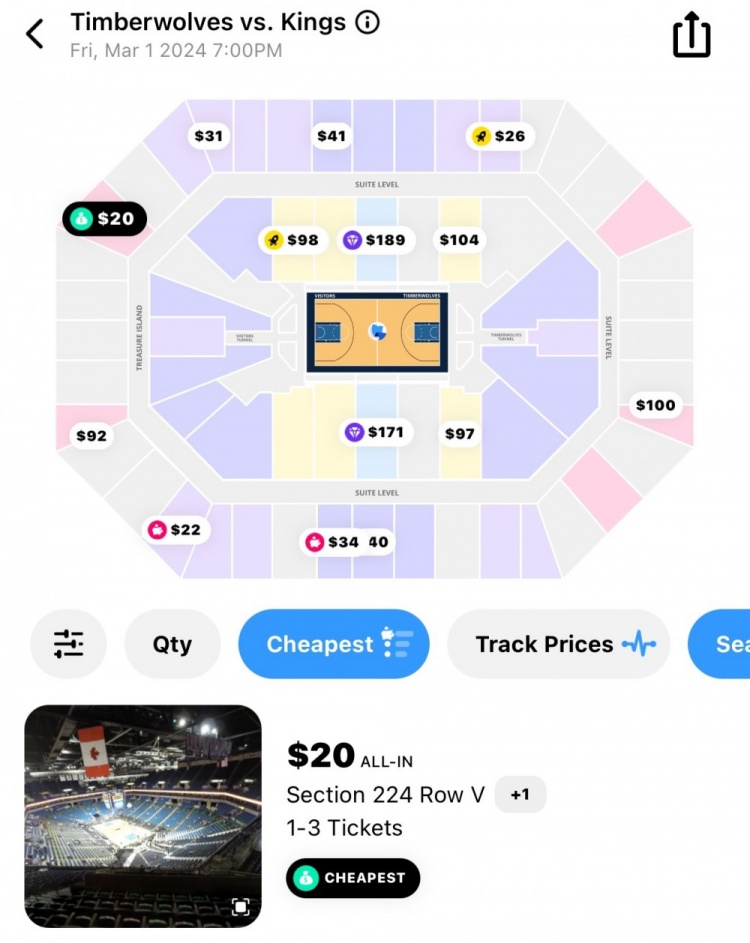This screenshot has height=943, width=750.
Task: Tap the $98 price marker
Action: click(x=291, y=240)
